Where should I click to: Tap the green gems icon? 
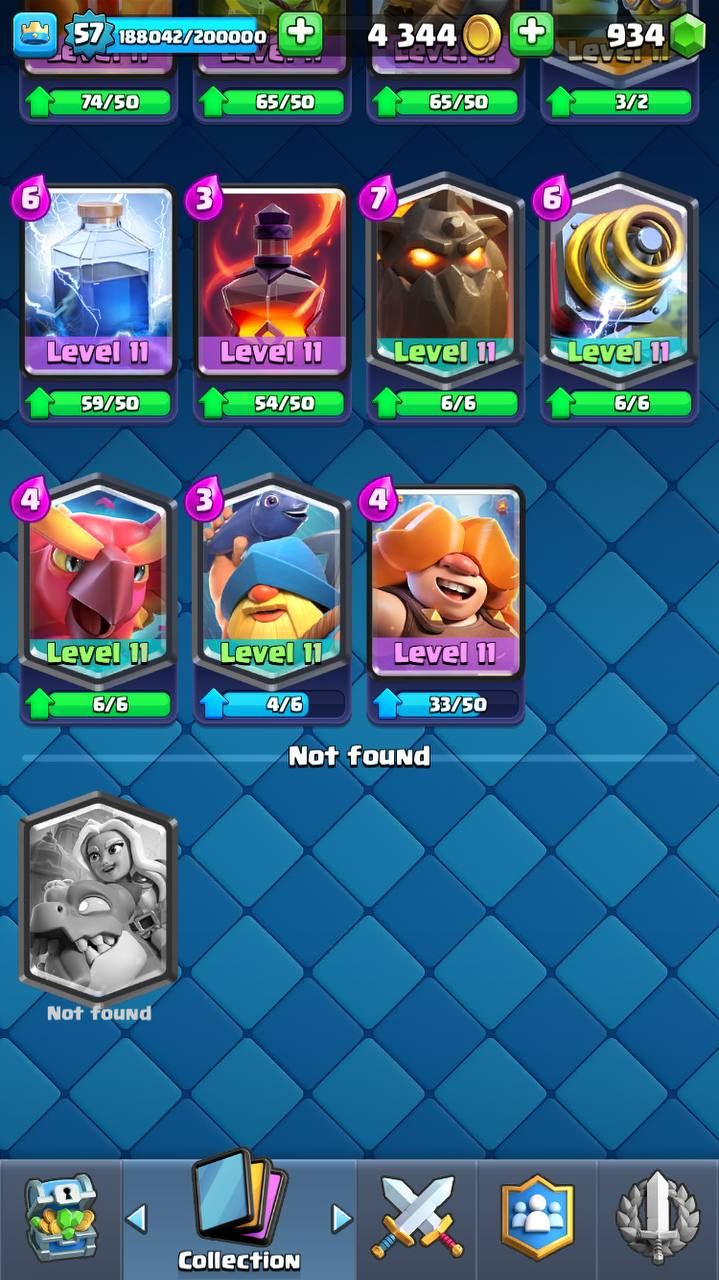687,36
